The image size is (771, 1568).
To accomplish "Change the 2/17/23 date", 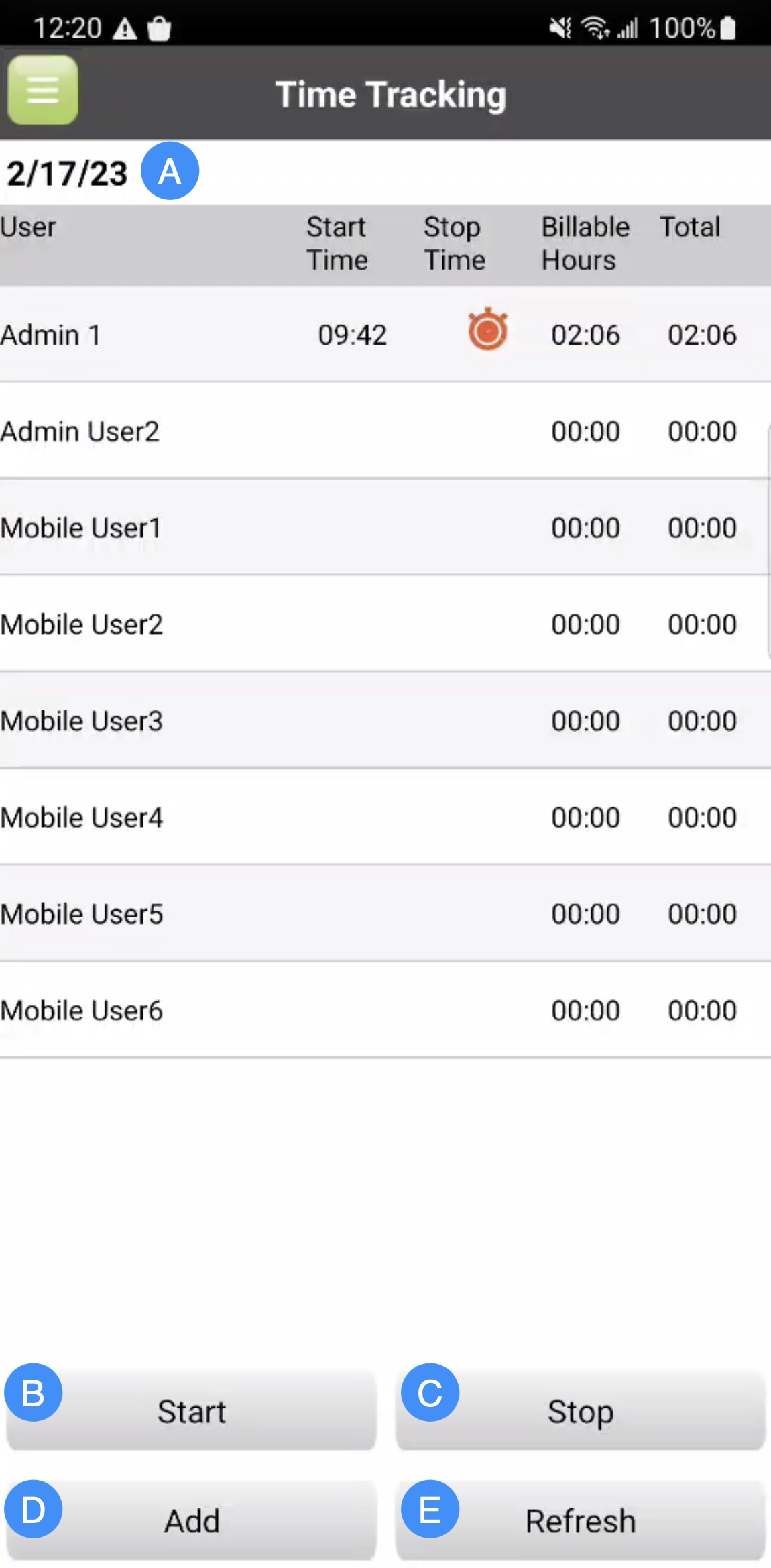I will (67, 173).
